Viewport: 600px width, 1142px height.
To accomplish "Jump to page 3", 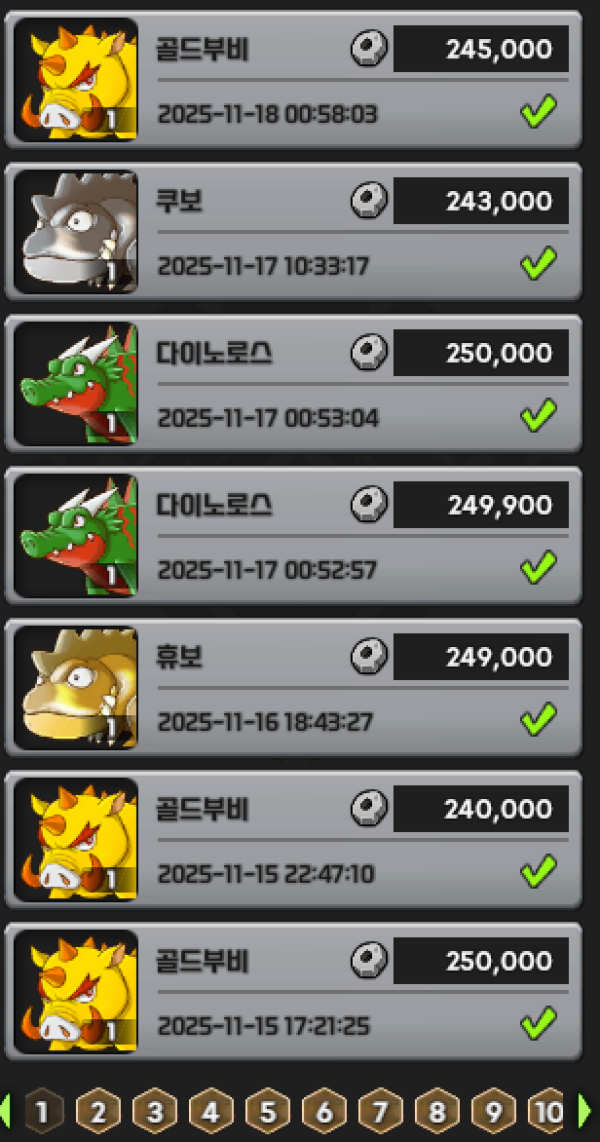I will [154, 1110].
